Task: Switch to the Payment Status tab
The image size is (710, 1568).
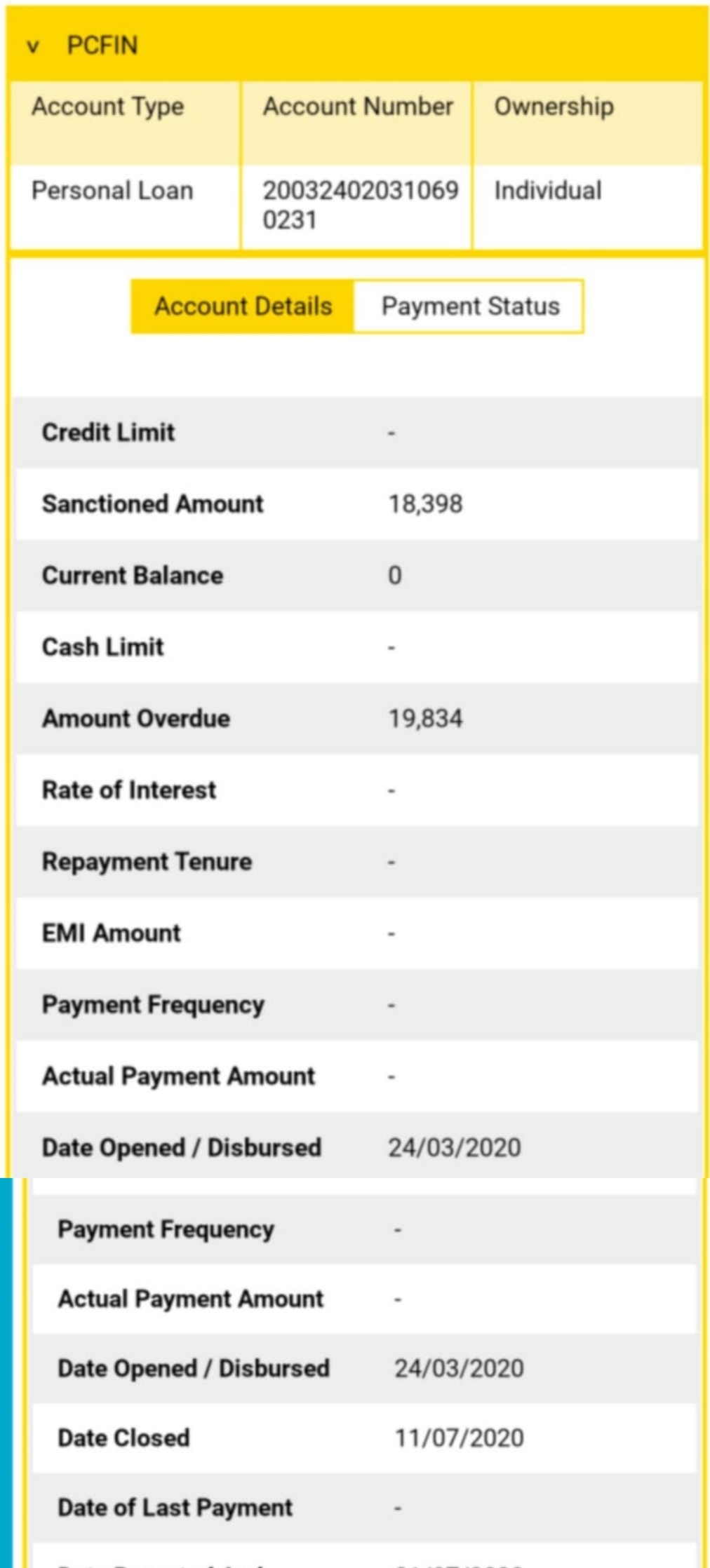Action: (x=469, y=306)
